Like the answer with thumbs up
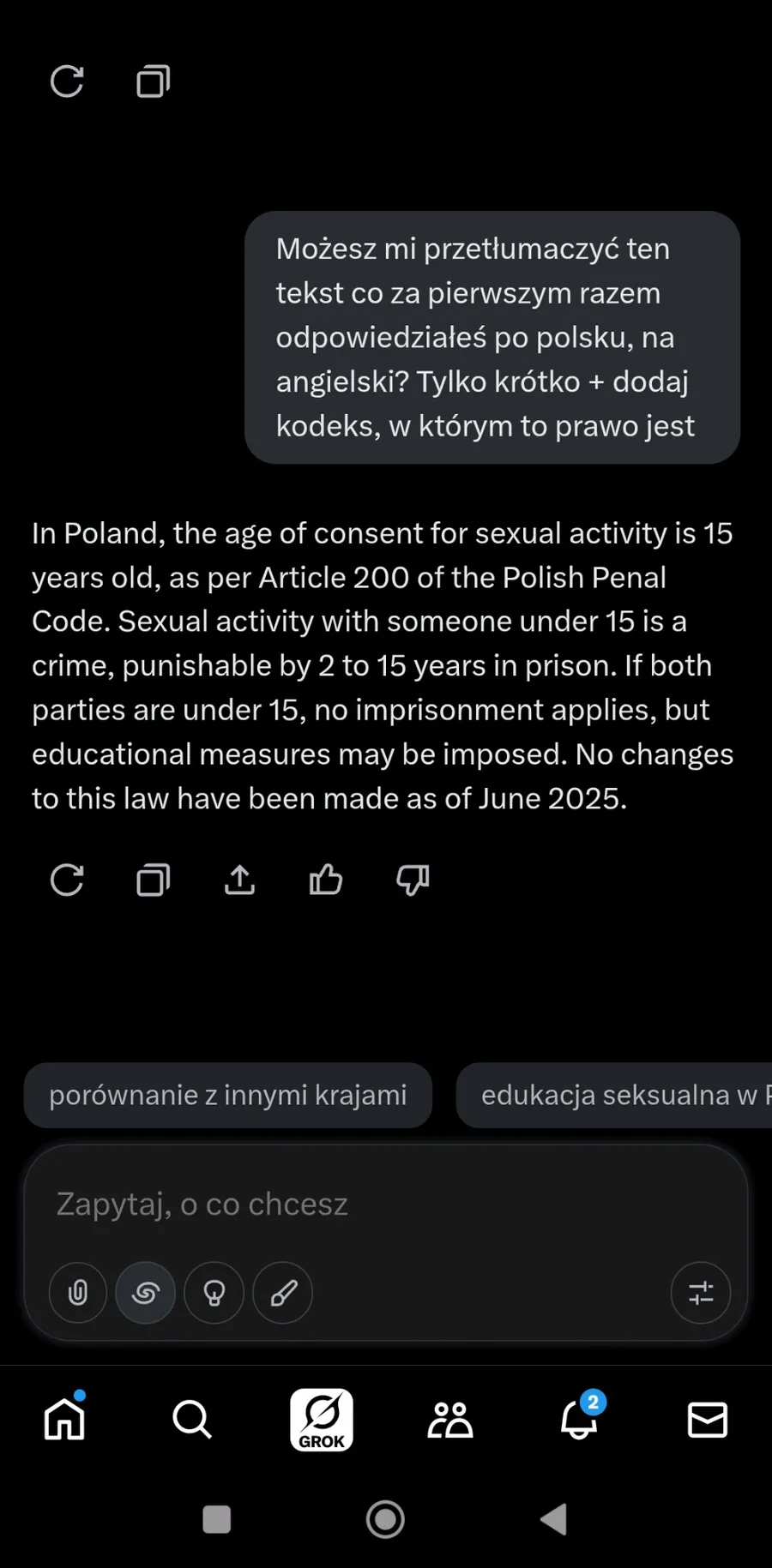 (x=326, y=880)
